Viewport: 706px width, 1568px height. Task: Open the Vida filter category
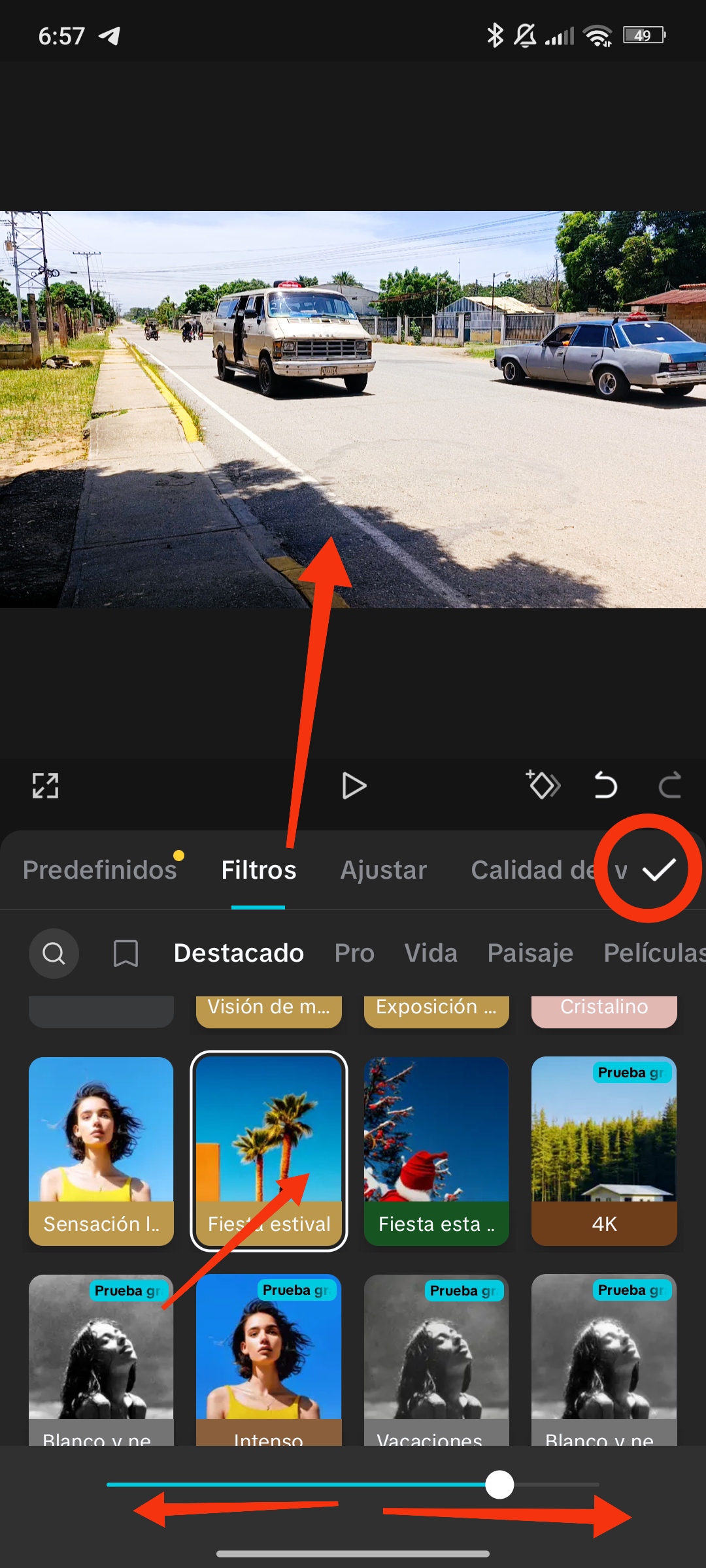[431, 953]
